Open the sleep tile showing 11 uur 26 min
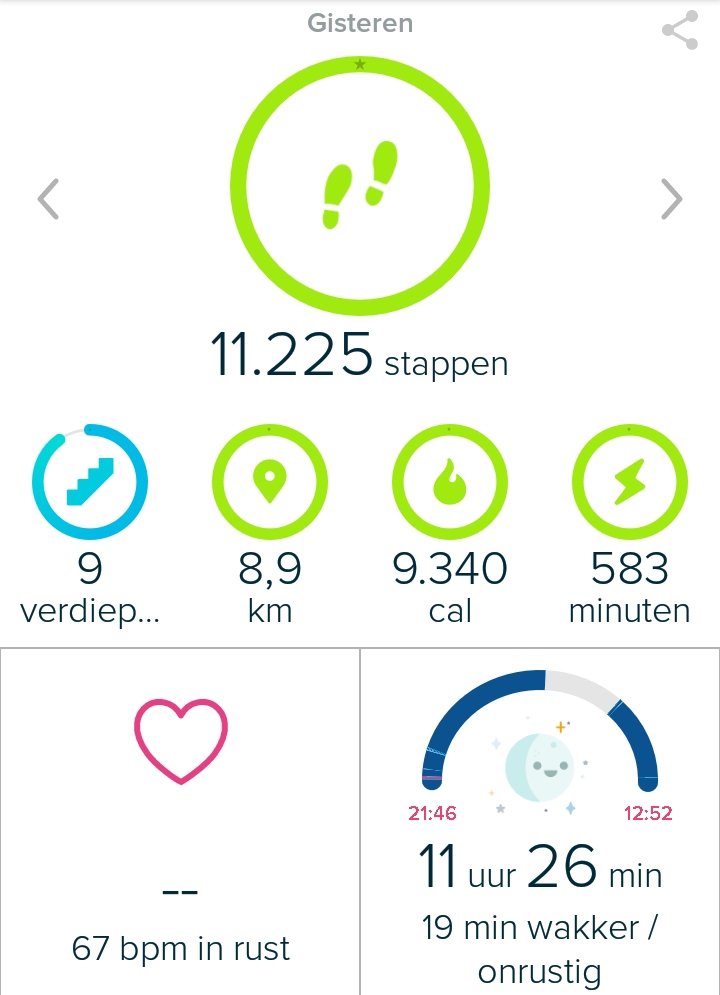 pyautogui.click(x=540, y=820)
